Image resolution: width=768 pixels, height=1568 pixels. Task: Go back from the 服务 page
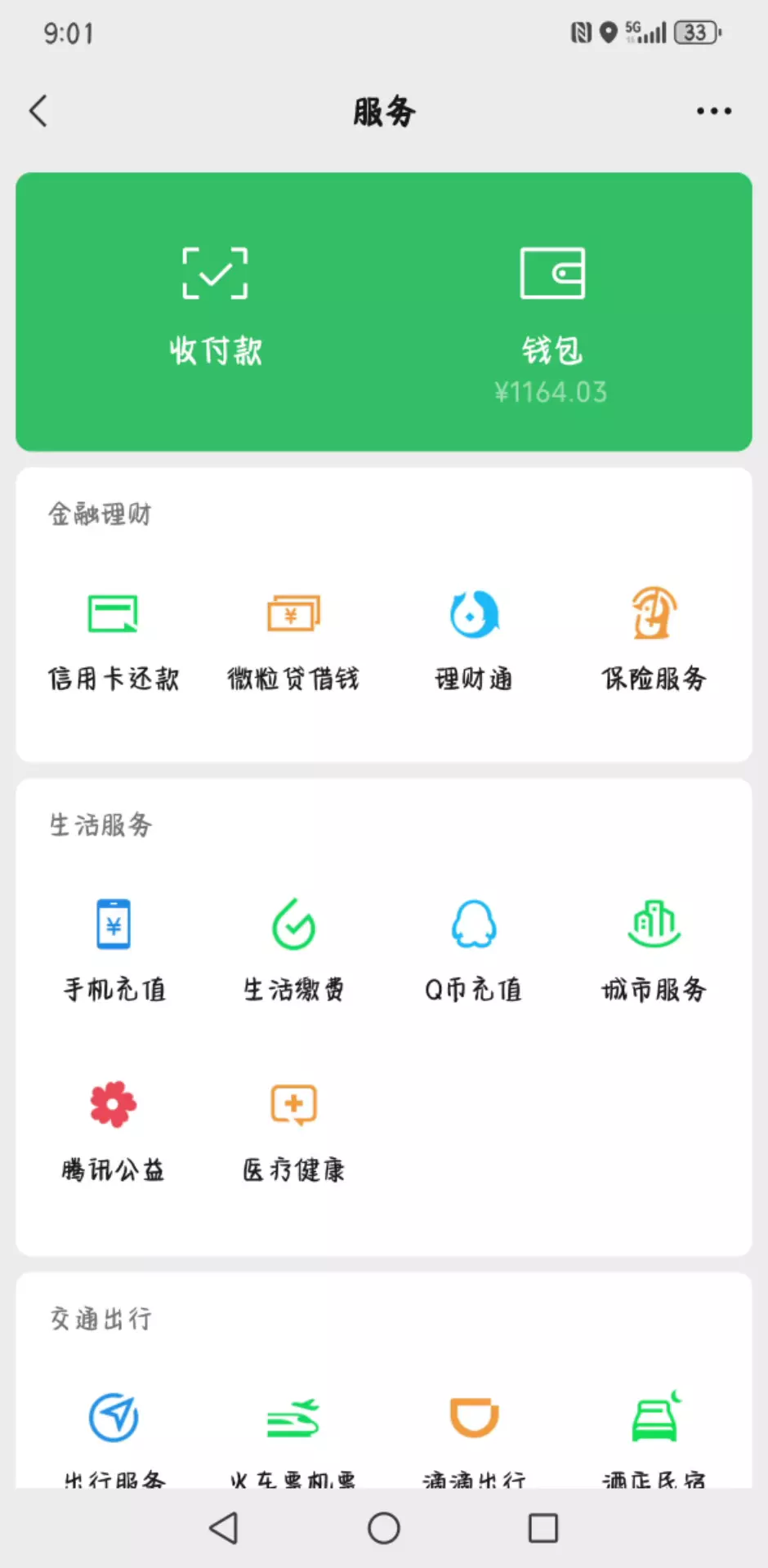click(38, 111)
